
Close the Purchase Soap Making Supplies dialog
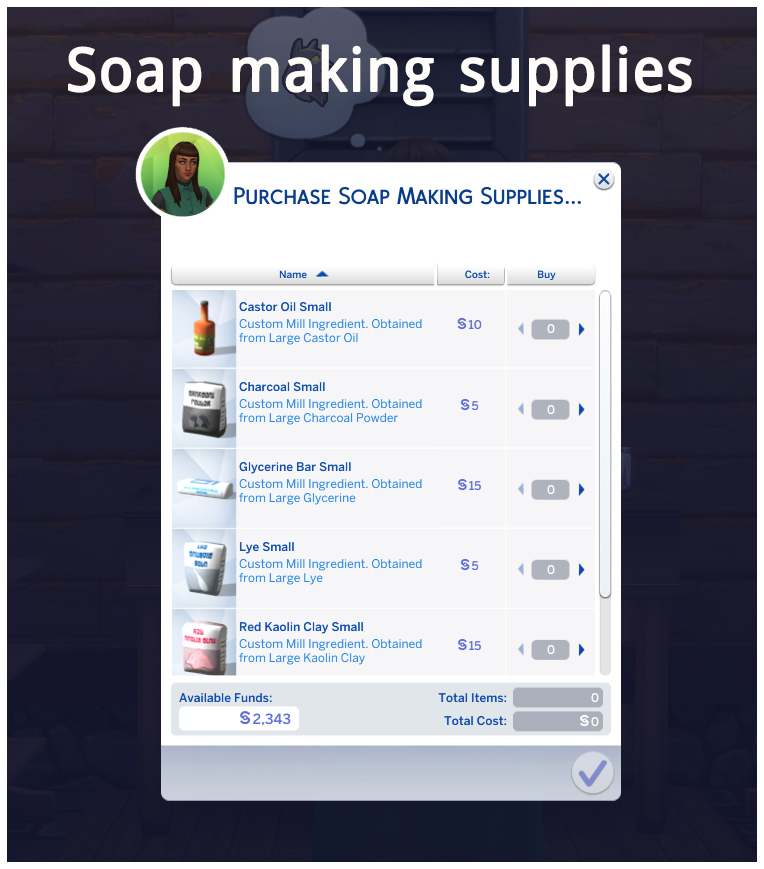[604, 179]
